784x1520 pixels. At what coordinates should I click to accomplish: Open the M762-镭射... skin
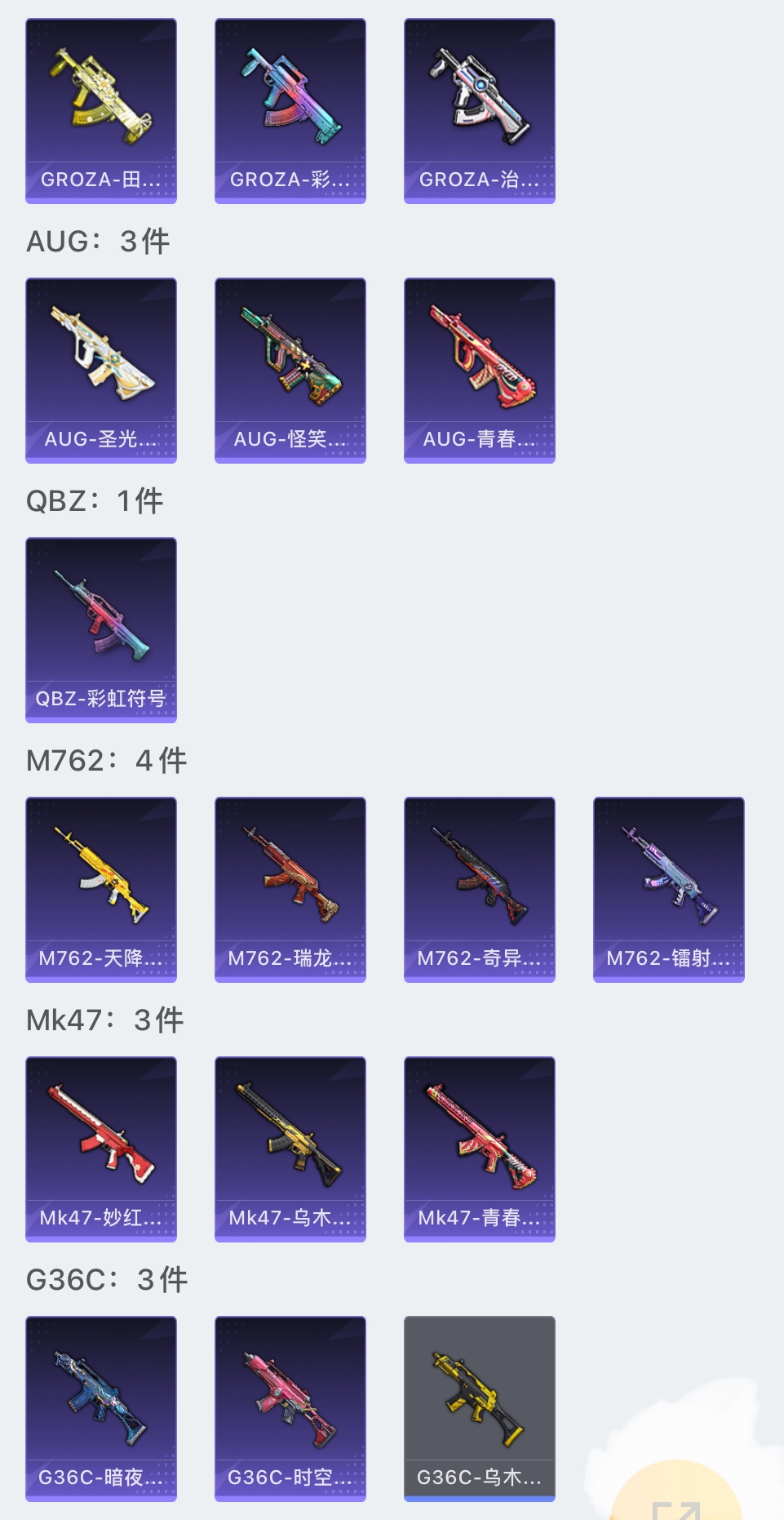669,890
